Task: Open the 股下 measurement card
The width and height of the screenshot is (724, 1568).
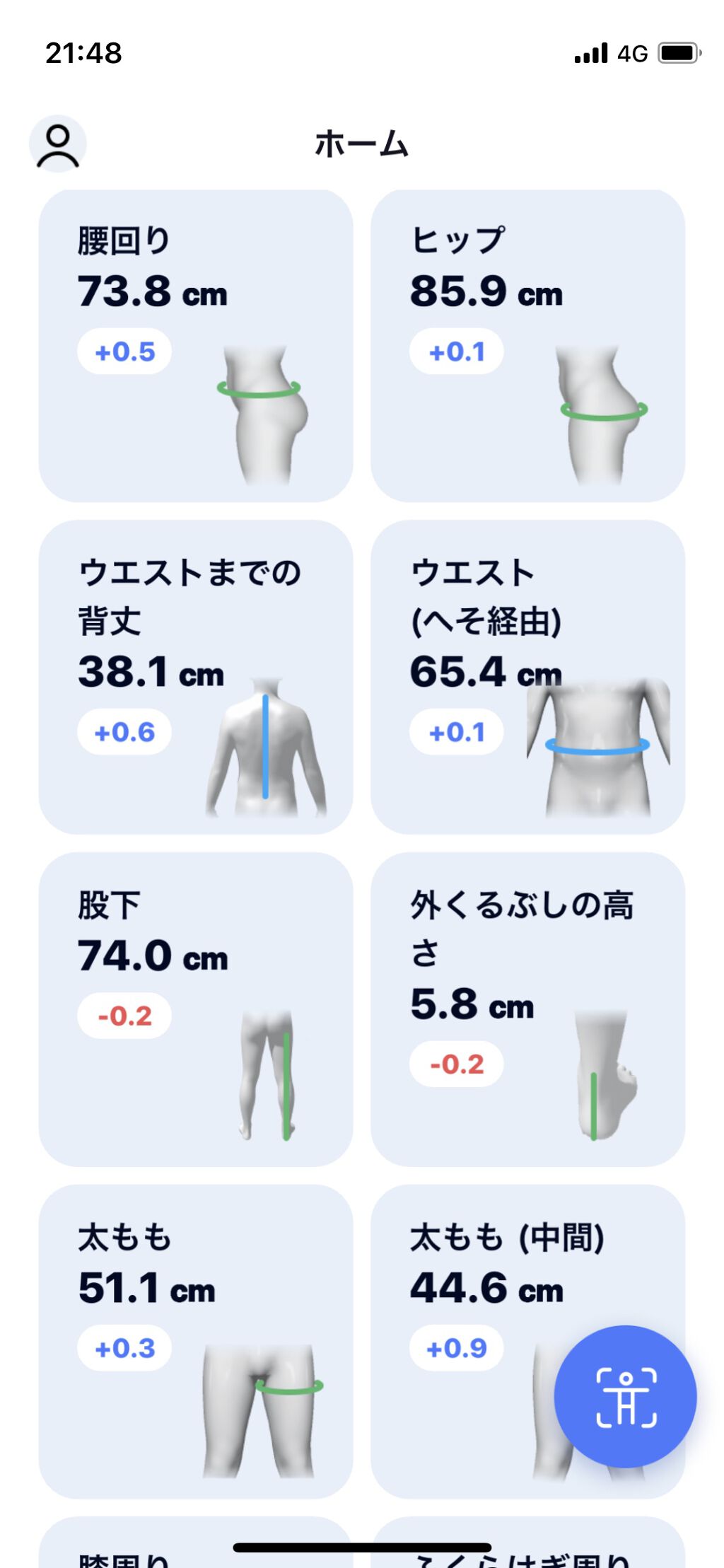Action: (x=195, y=1009)
